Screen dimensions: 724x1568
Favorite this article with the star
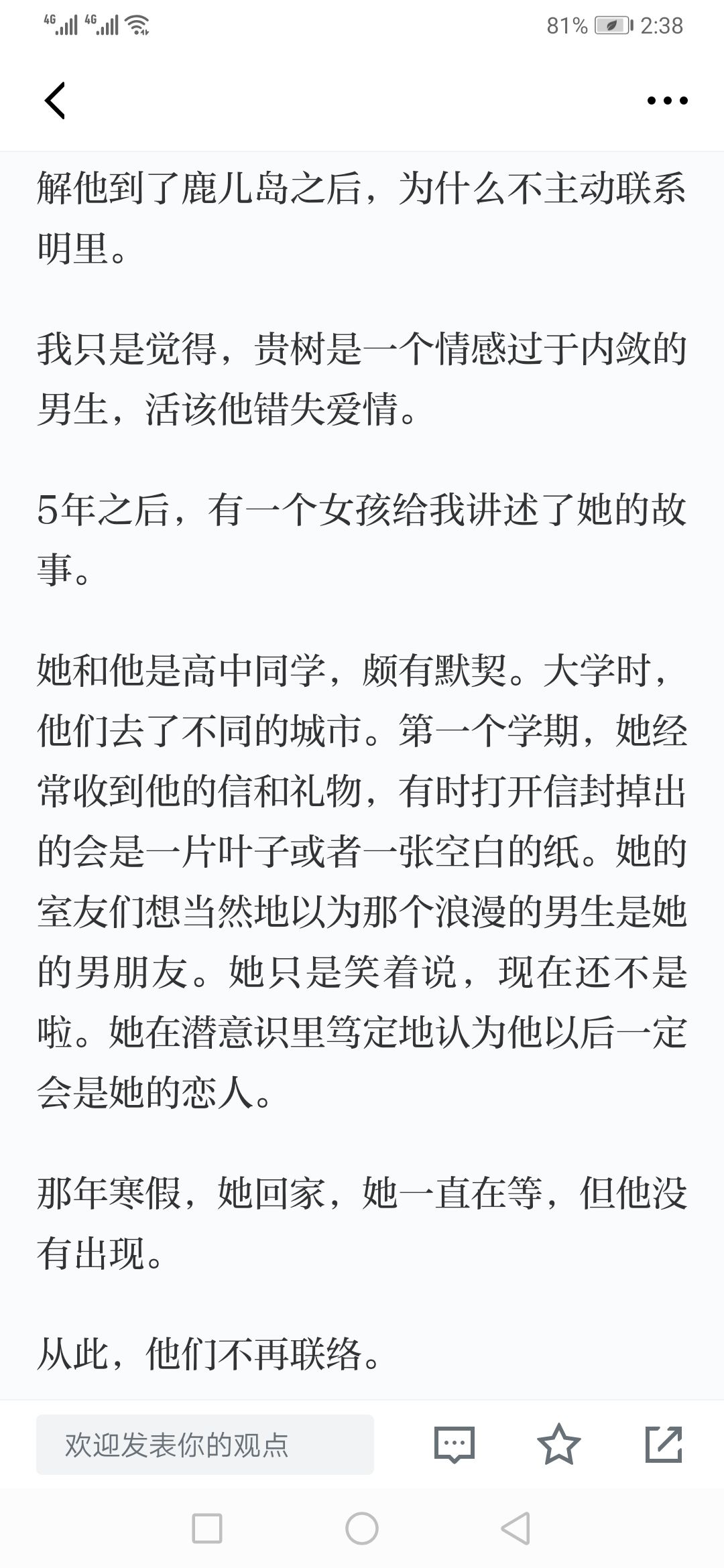[558, 1444]
